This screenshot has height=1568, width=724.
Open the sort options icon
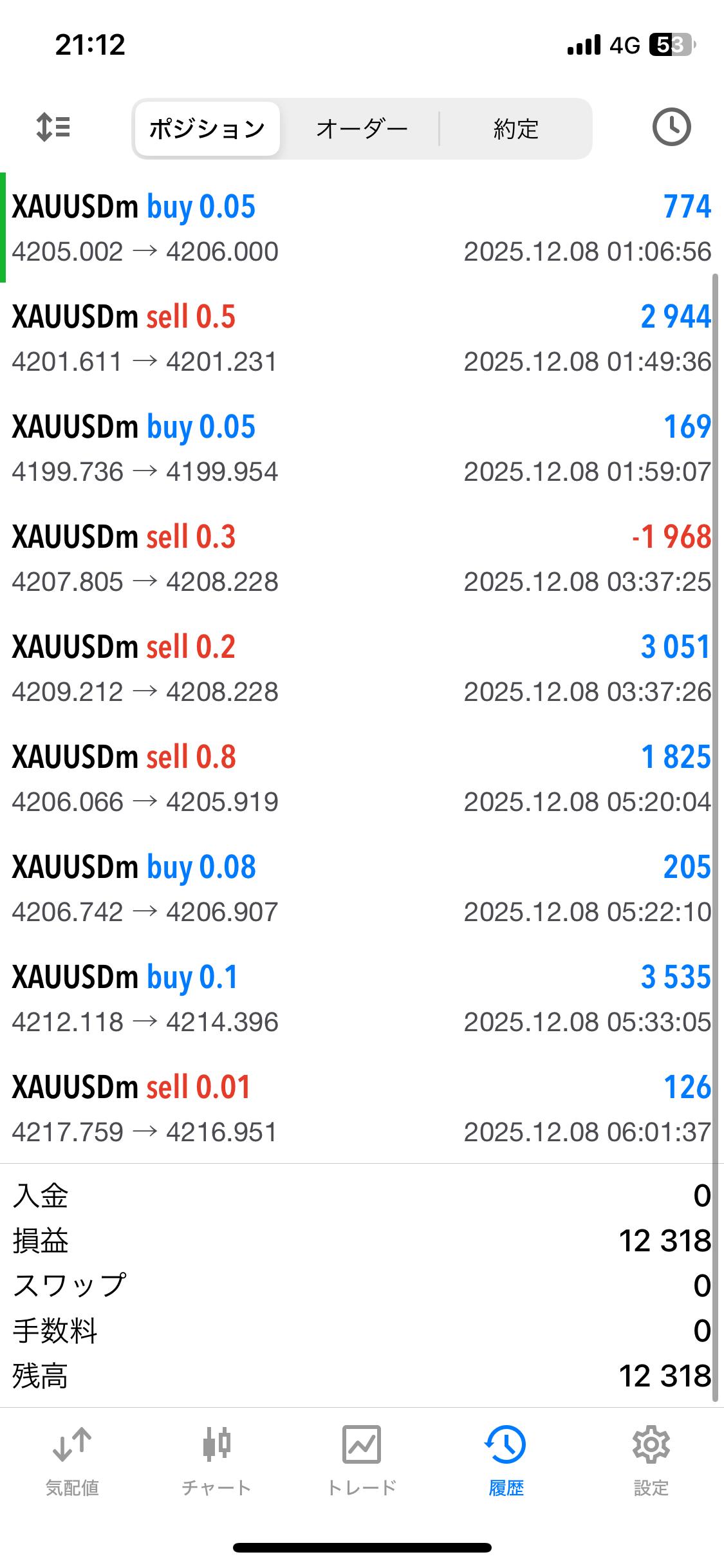point(53,127)
